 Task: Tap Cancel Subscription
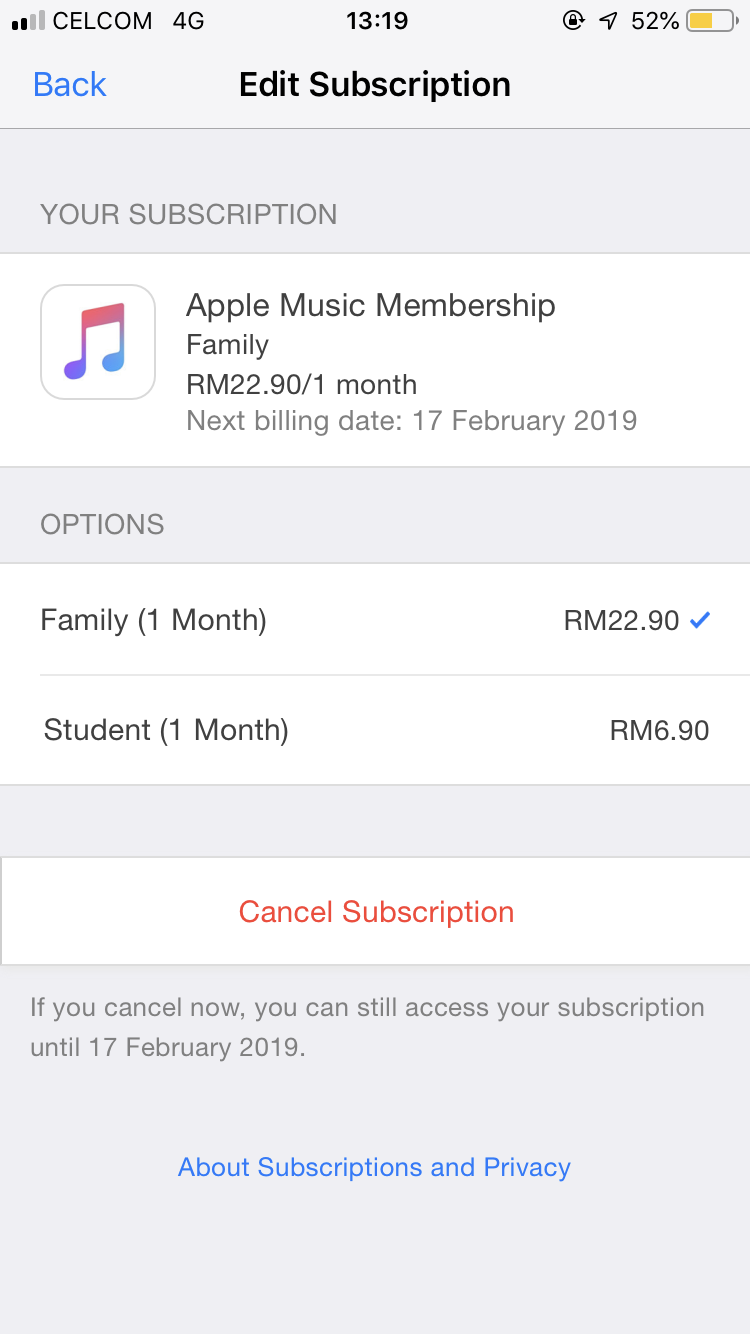[x=376, y=912]
